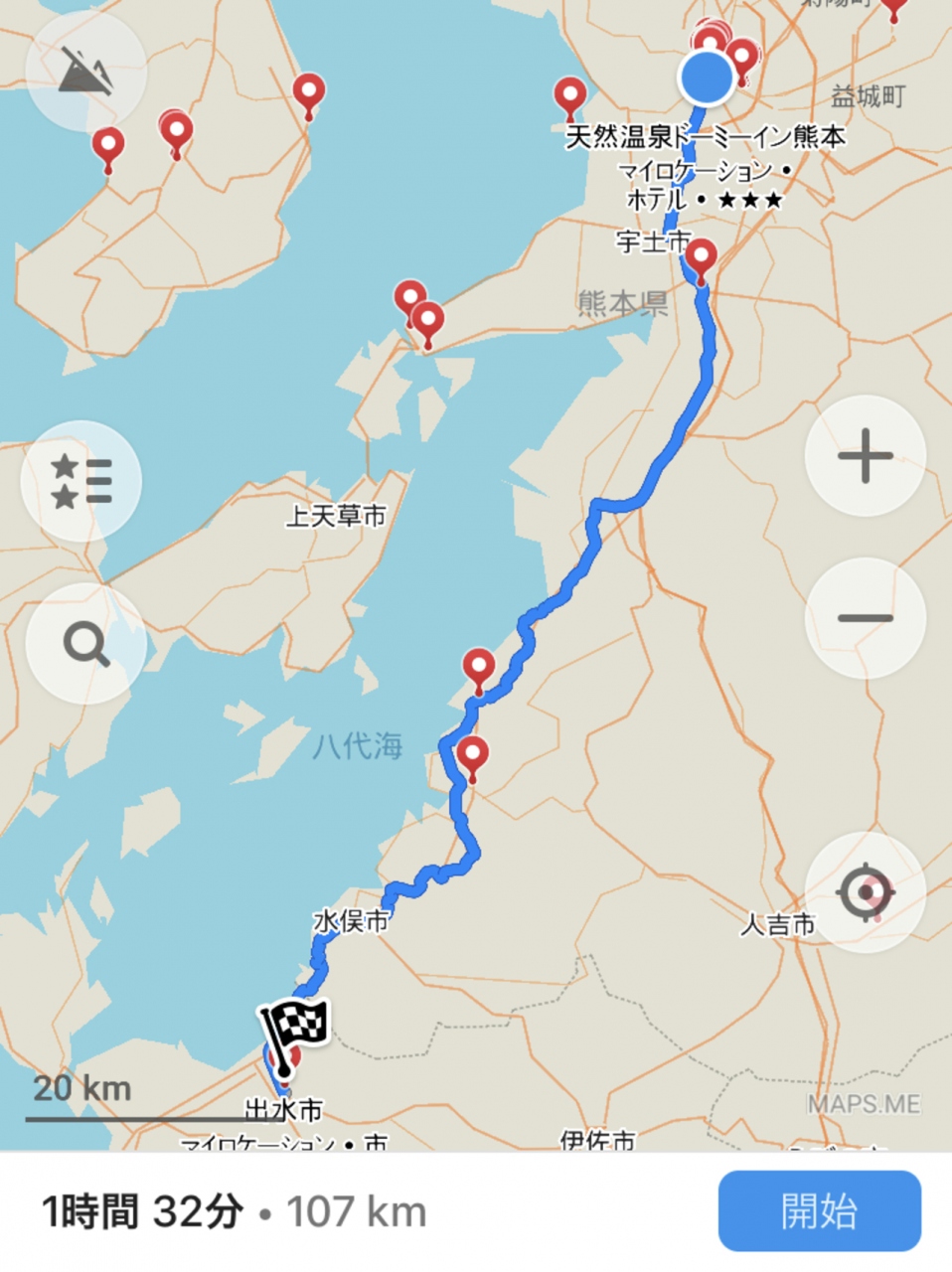The width and height of the screenshot is (952, 1272).
Task: Tap 開始 to start navigation
Action: (819, 1210)
